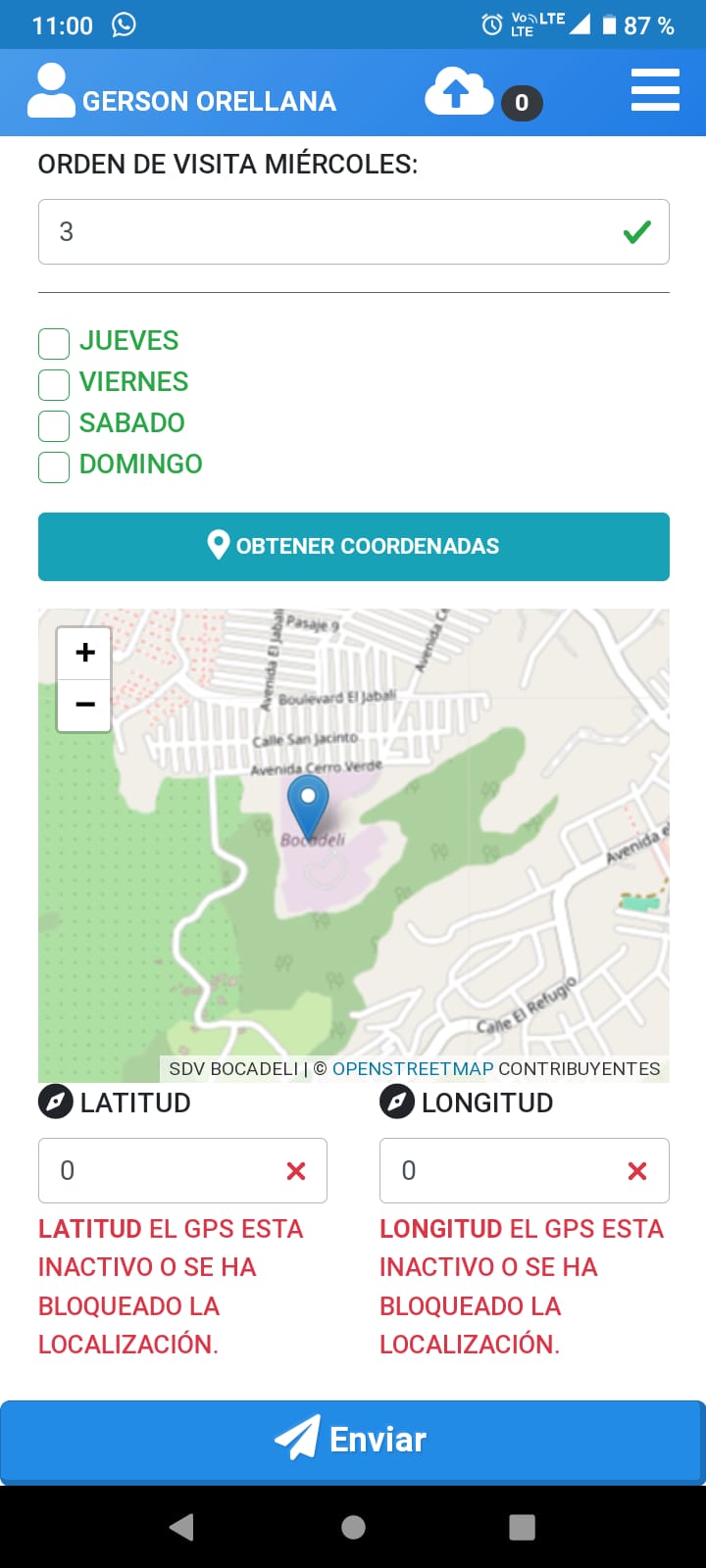This screenshot has width=706, height=1568.
Task: Go back with the system back button
Action: (181, 1527)
